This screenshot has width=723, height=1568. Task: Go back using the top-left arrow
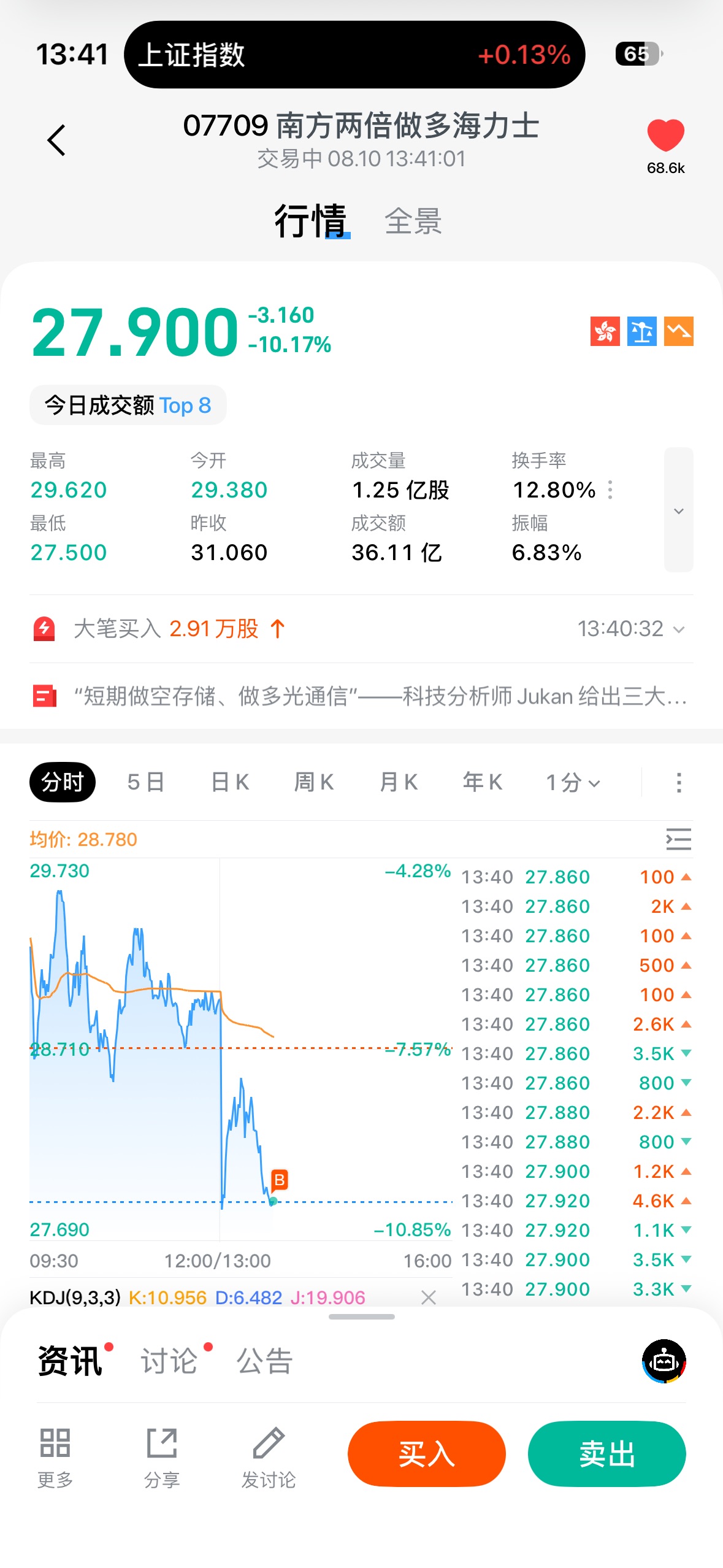coord(56,140)
